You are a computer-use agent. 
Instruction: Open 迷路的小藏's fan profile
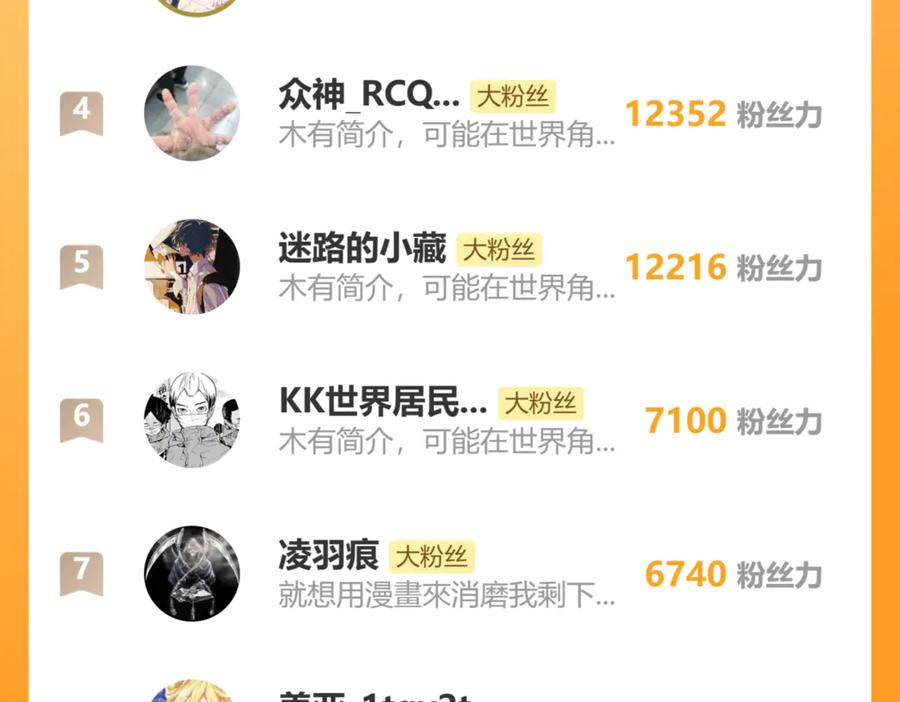(x=362, y=250)
